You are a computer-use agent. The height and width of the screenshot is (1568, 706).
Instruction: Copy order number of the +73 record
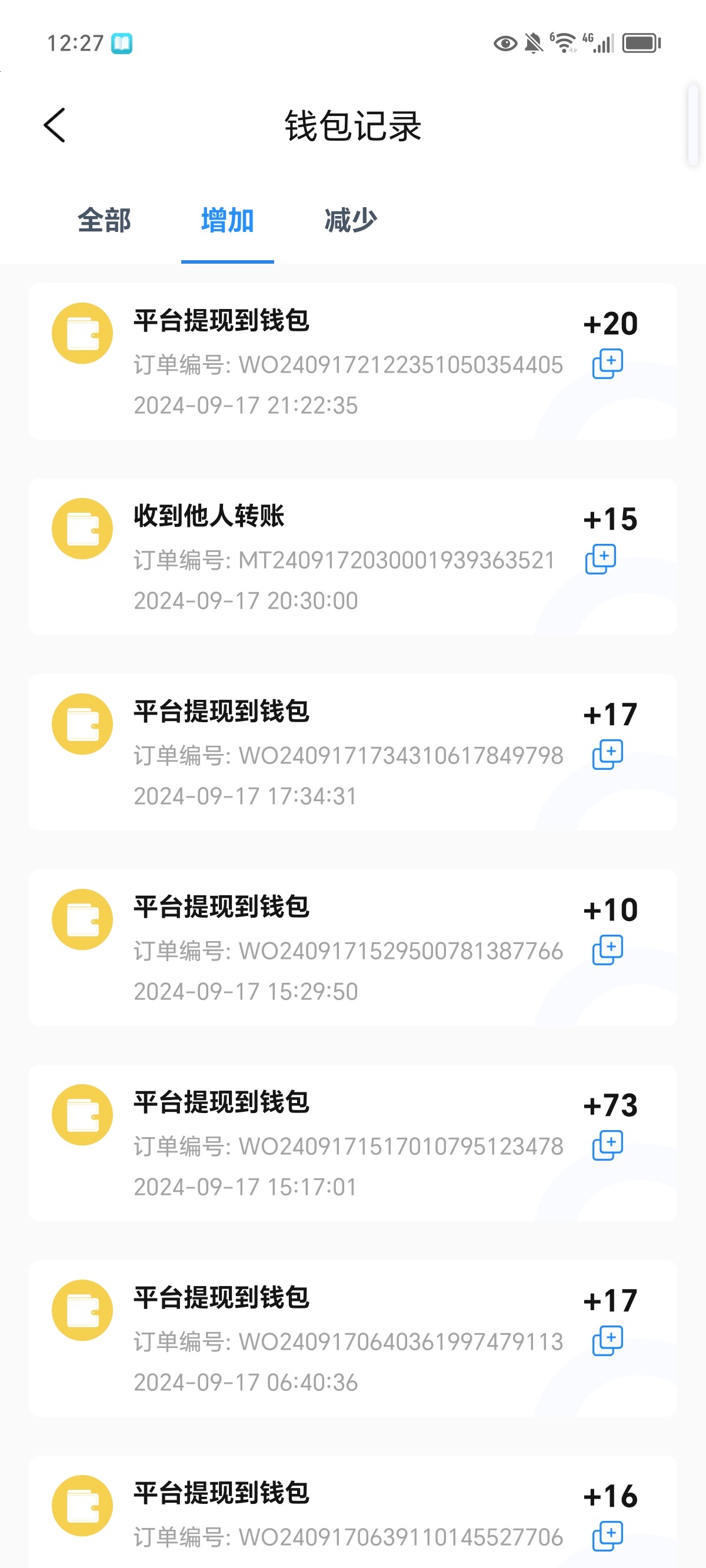607,1145
